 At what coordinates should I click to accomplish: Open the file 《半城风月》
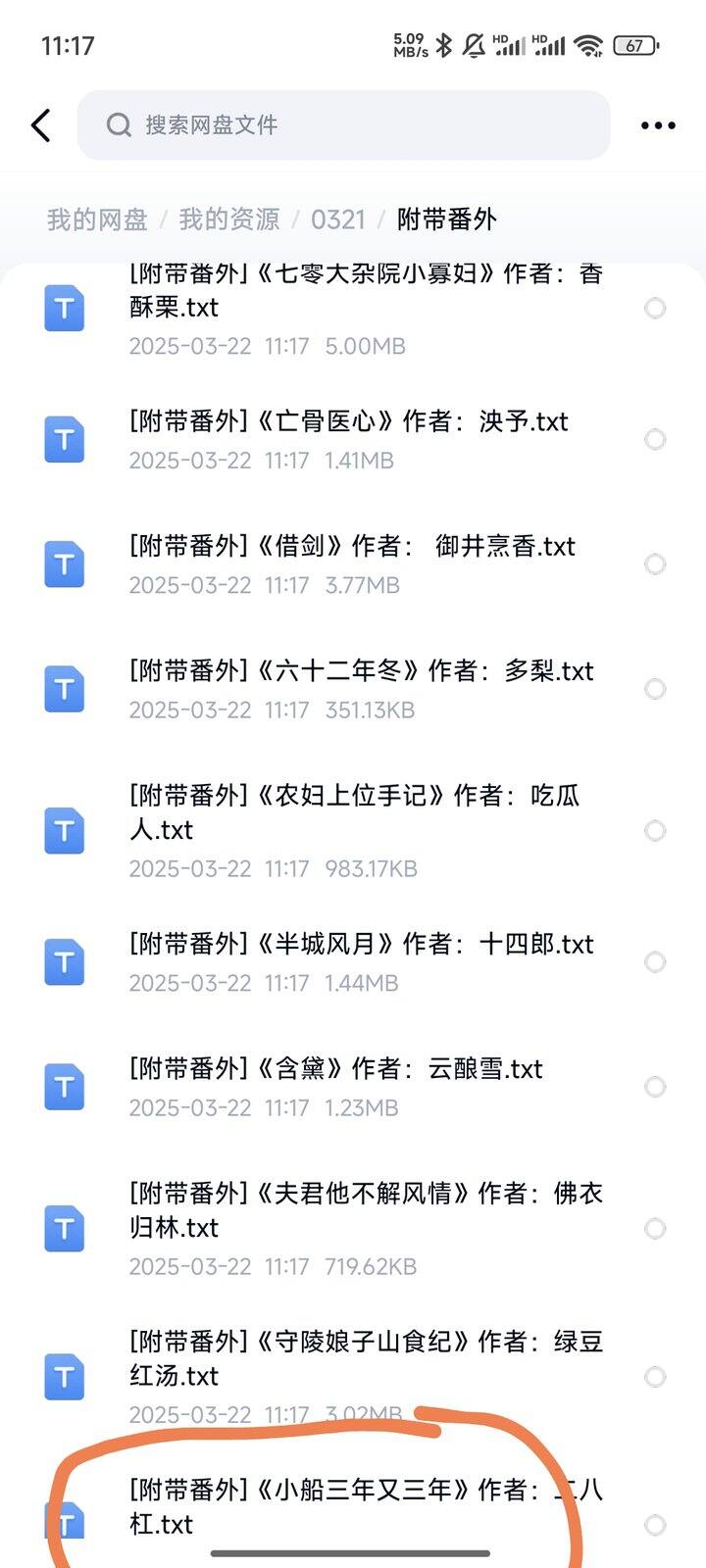(x=353, y=961)
